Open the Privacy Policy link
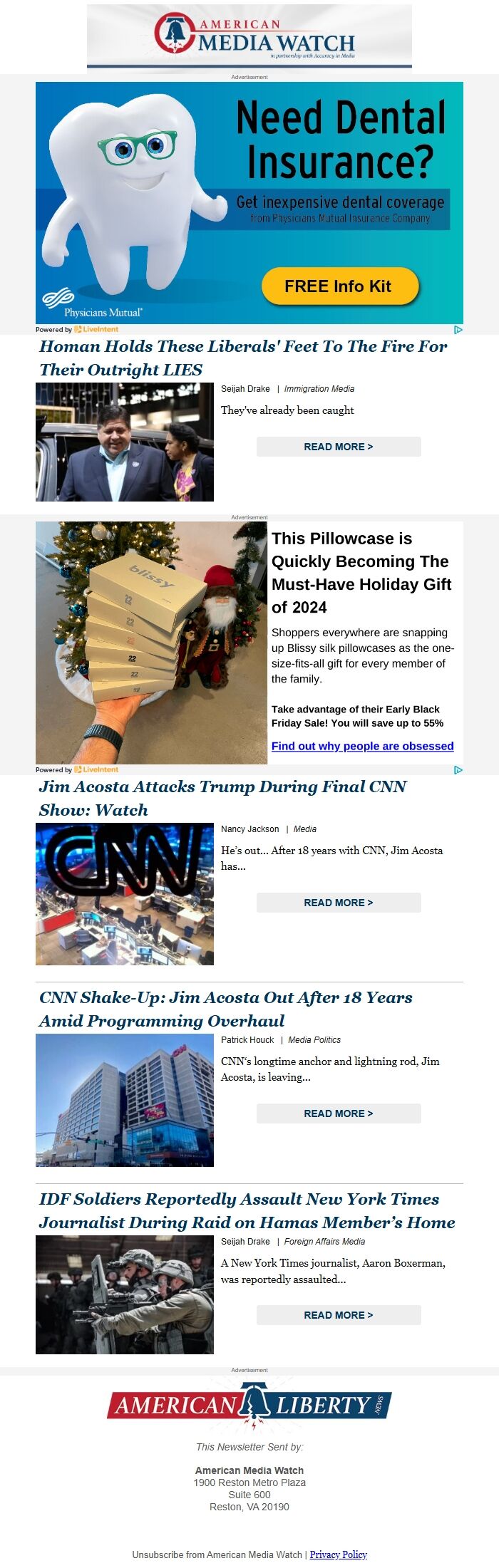This screenshot has width=499, height=1568. 338,1554
